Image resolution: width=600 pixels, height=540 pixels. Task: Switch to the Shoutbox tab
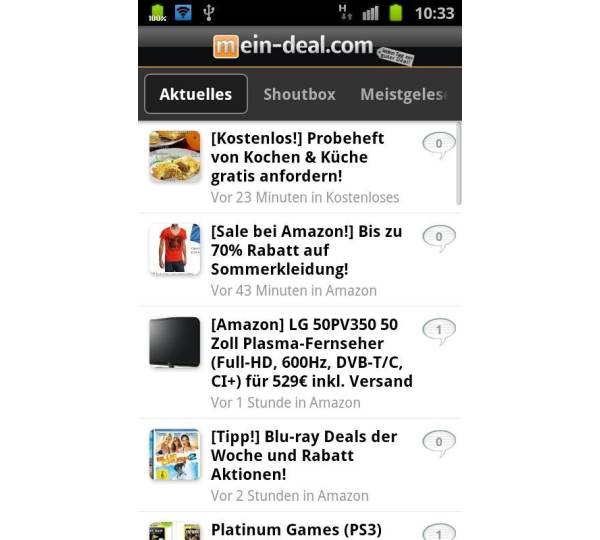point(299,94)
